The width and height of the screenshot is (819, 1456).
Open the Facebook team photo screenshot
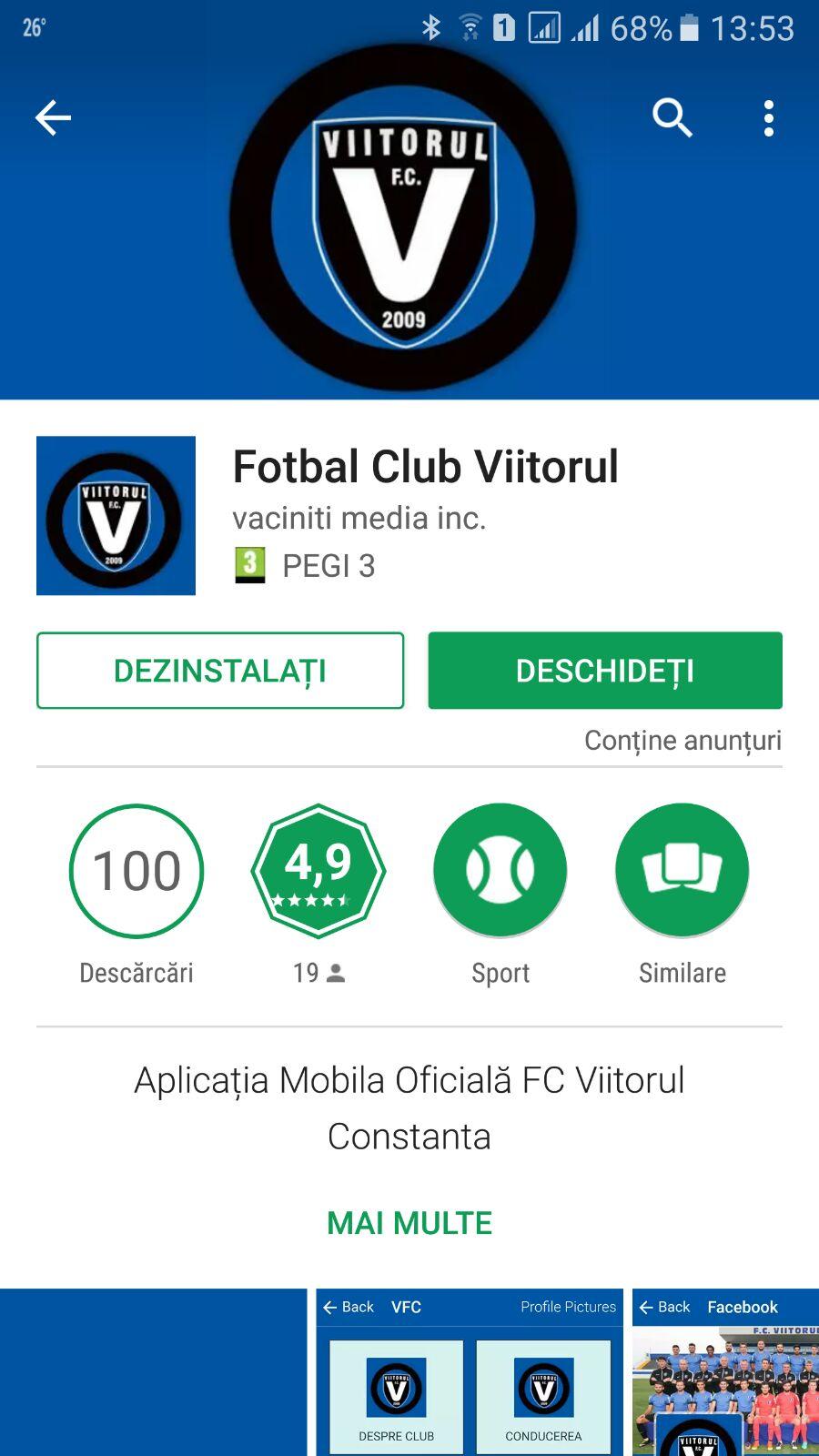[x=725, y=1372]
